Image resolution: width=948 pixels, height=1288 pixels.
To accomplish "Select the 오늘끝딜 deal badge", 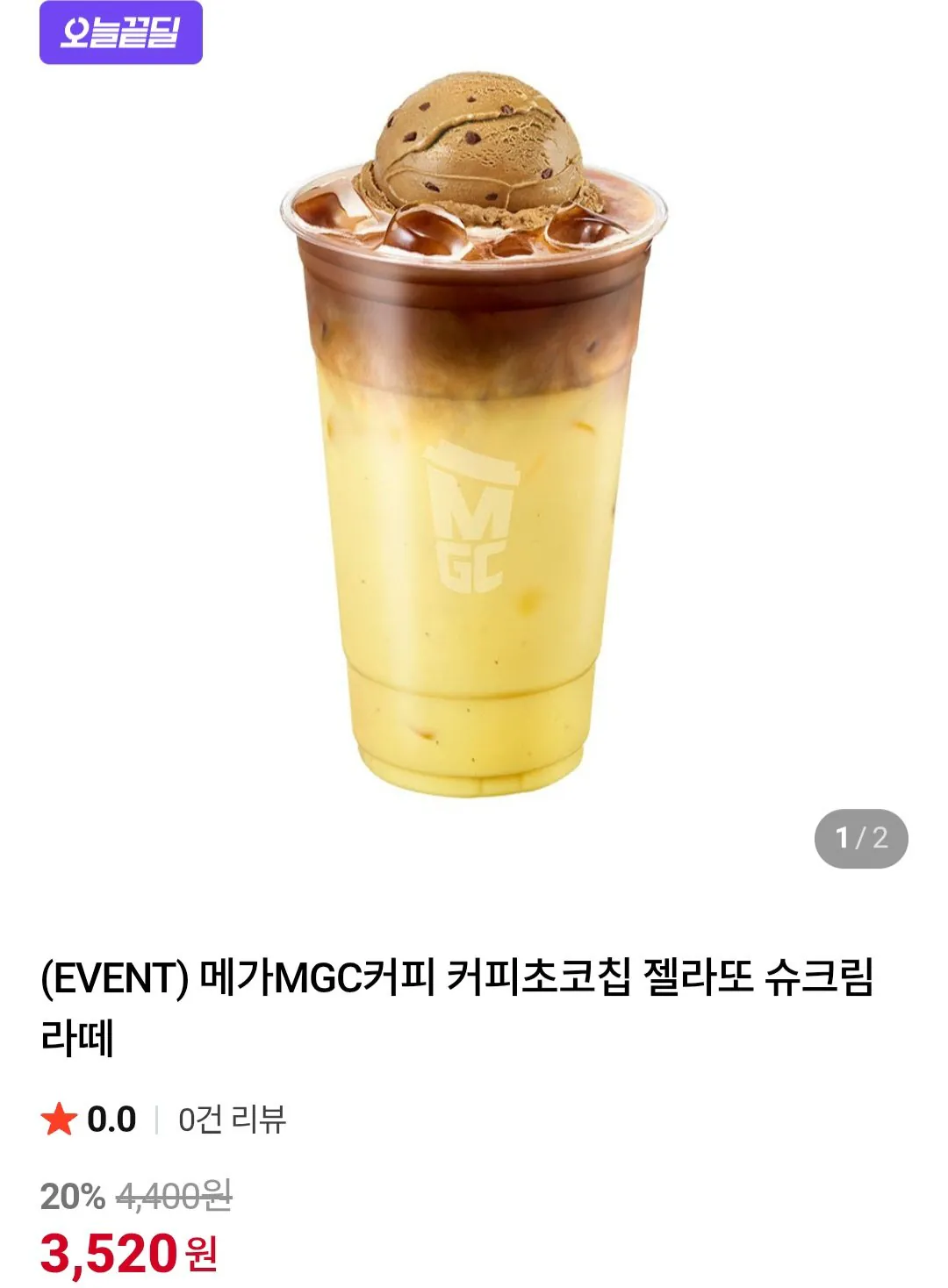I will click(123, 32).
